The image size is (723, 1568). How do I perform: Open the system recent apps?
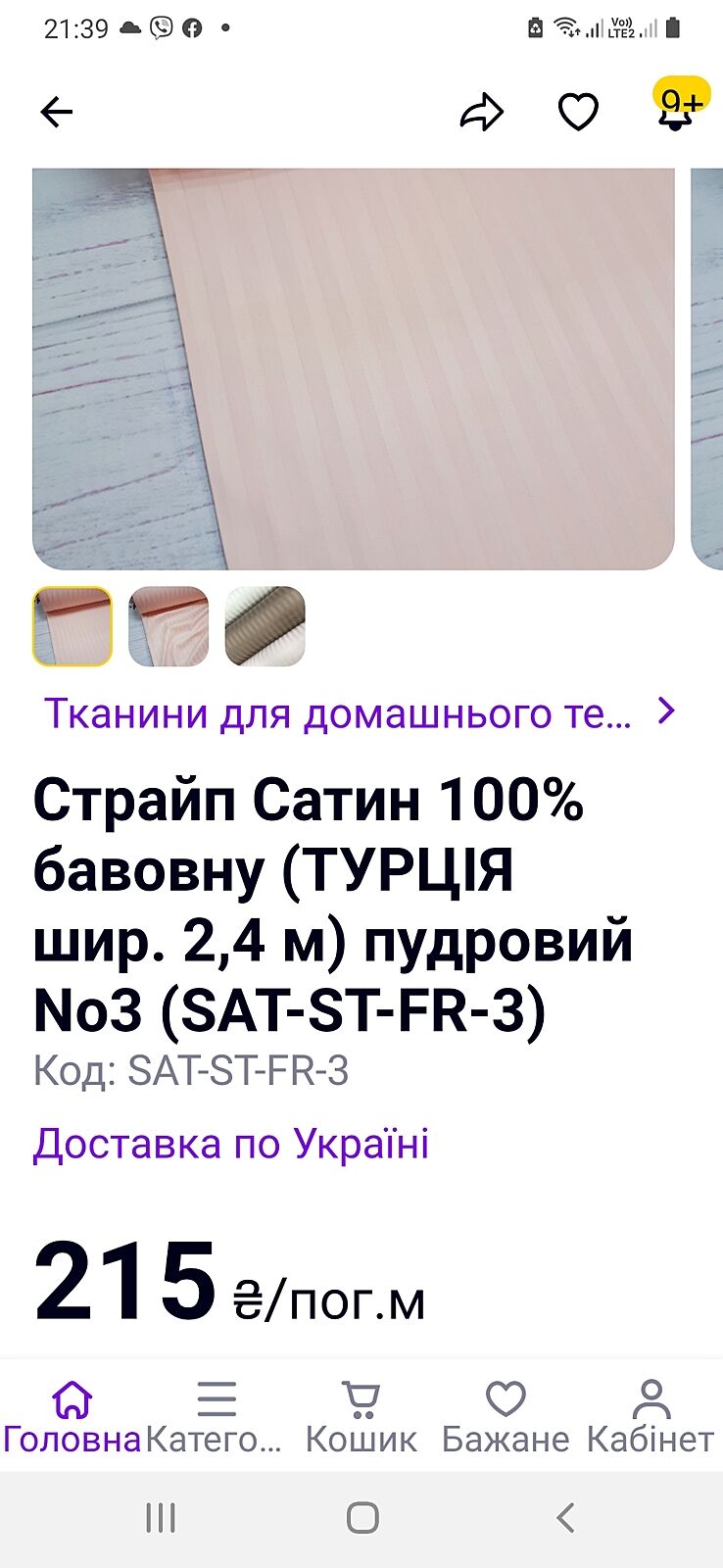click(160, 1518)
